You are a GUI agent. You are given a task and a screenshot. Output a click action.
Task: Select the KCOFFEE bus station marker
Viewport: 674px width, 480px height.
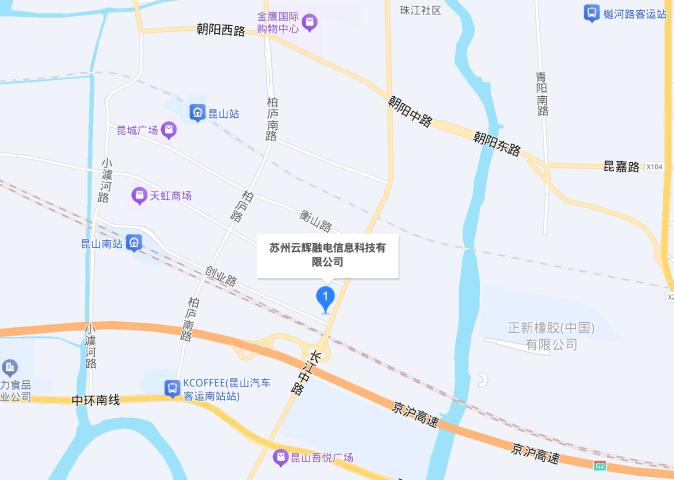tap(172, 388)
